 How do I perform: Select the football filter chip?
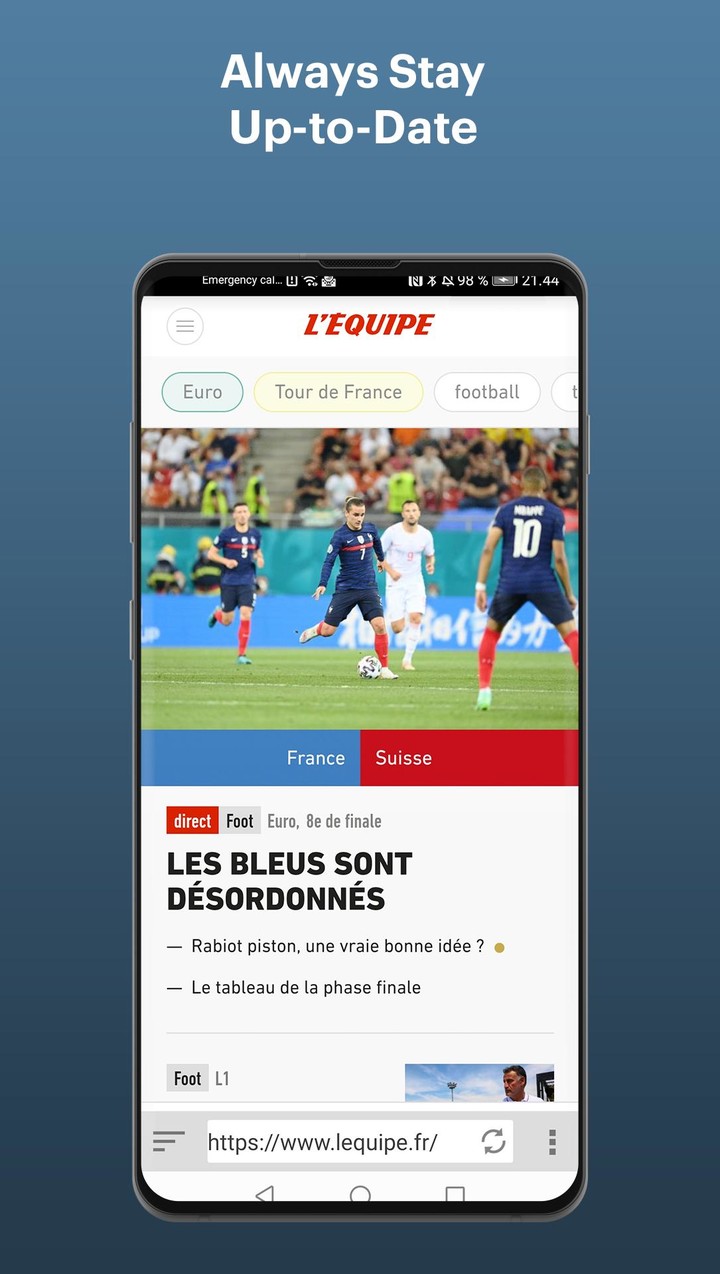pyautogui.click(x=487, y=392)
